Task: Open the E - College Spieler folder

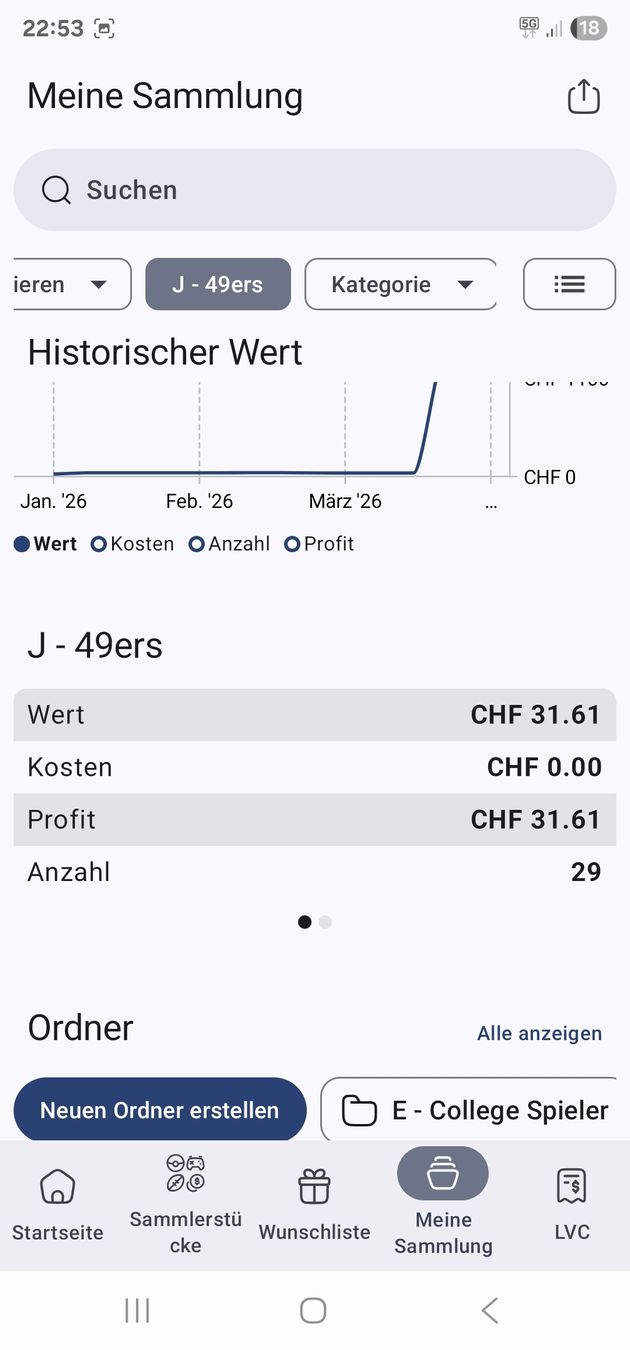Action: pyautogui.click(x=474, y=1110)
